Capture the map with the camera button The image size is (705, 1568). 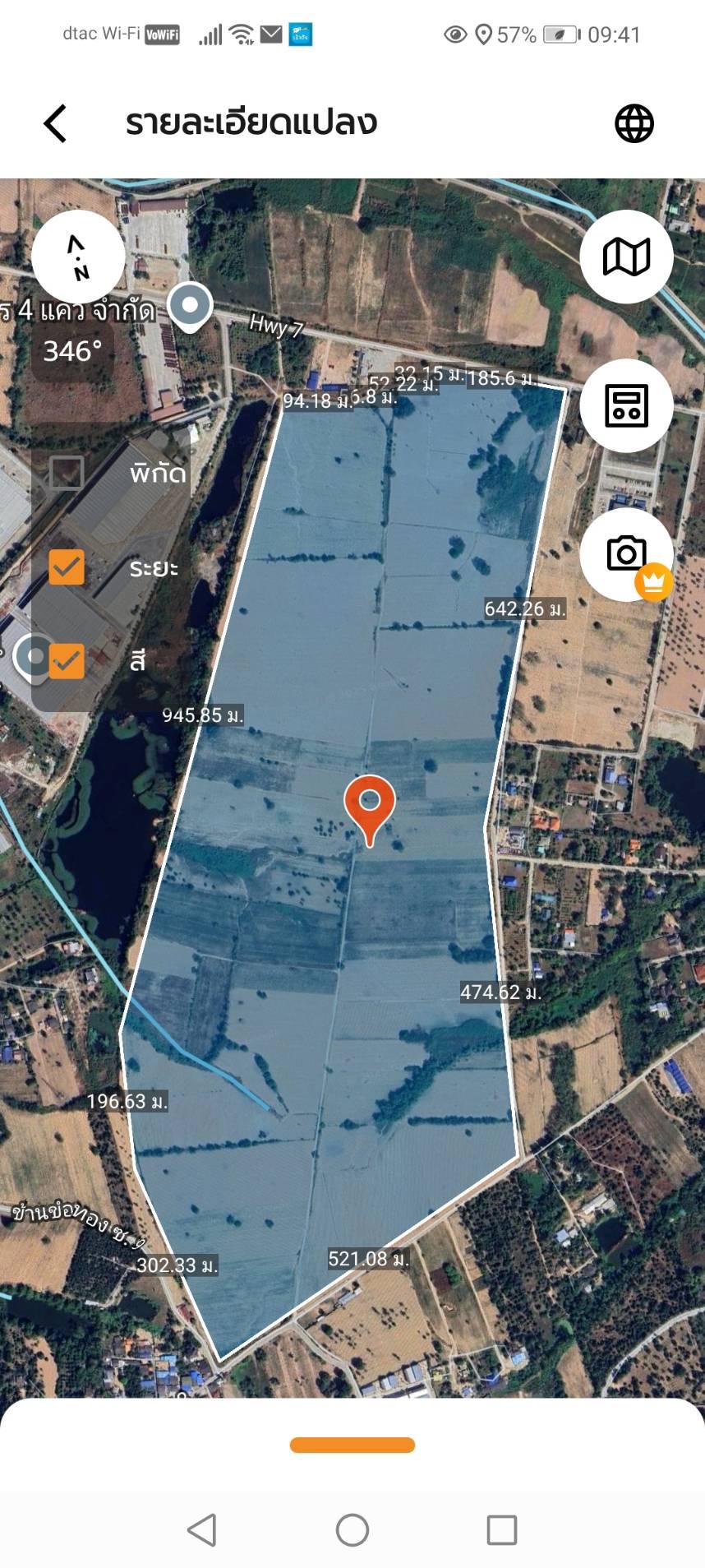626,554
